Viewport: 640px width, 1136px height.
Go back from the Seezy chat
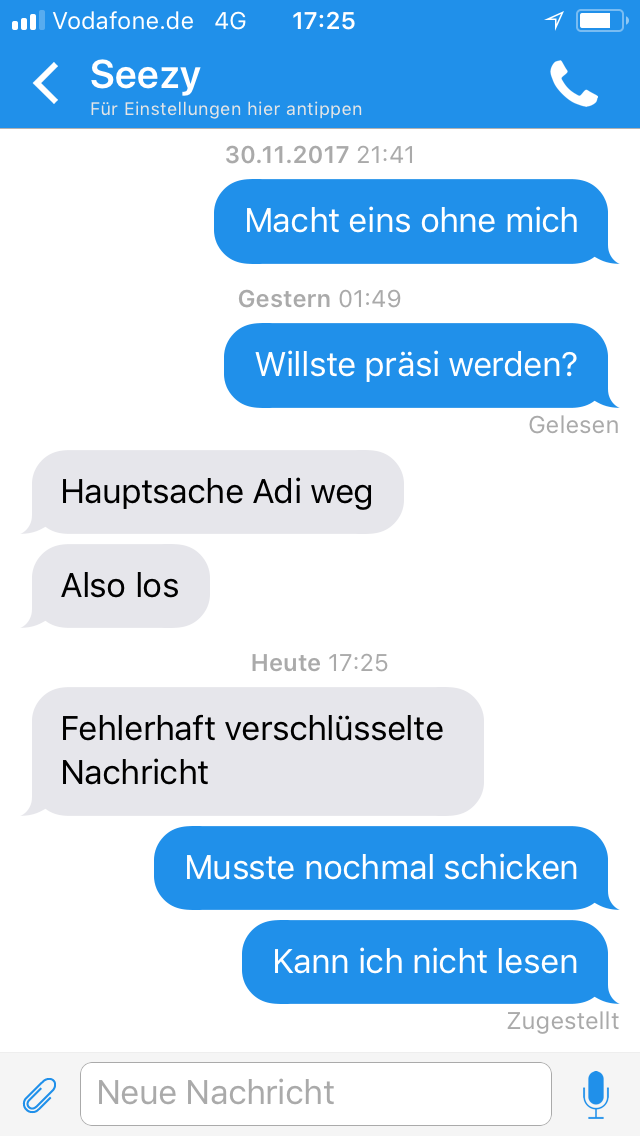(46, 84)
